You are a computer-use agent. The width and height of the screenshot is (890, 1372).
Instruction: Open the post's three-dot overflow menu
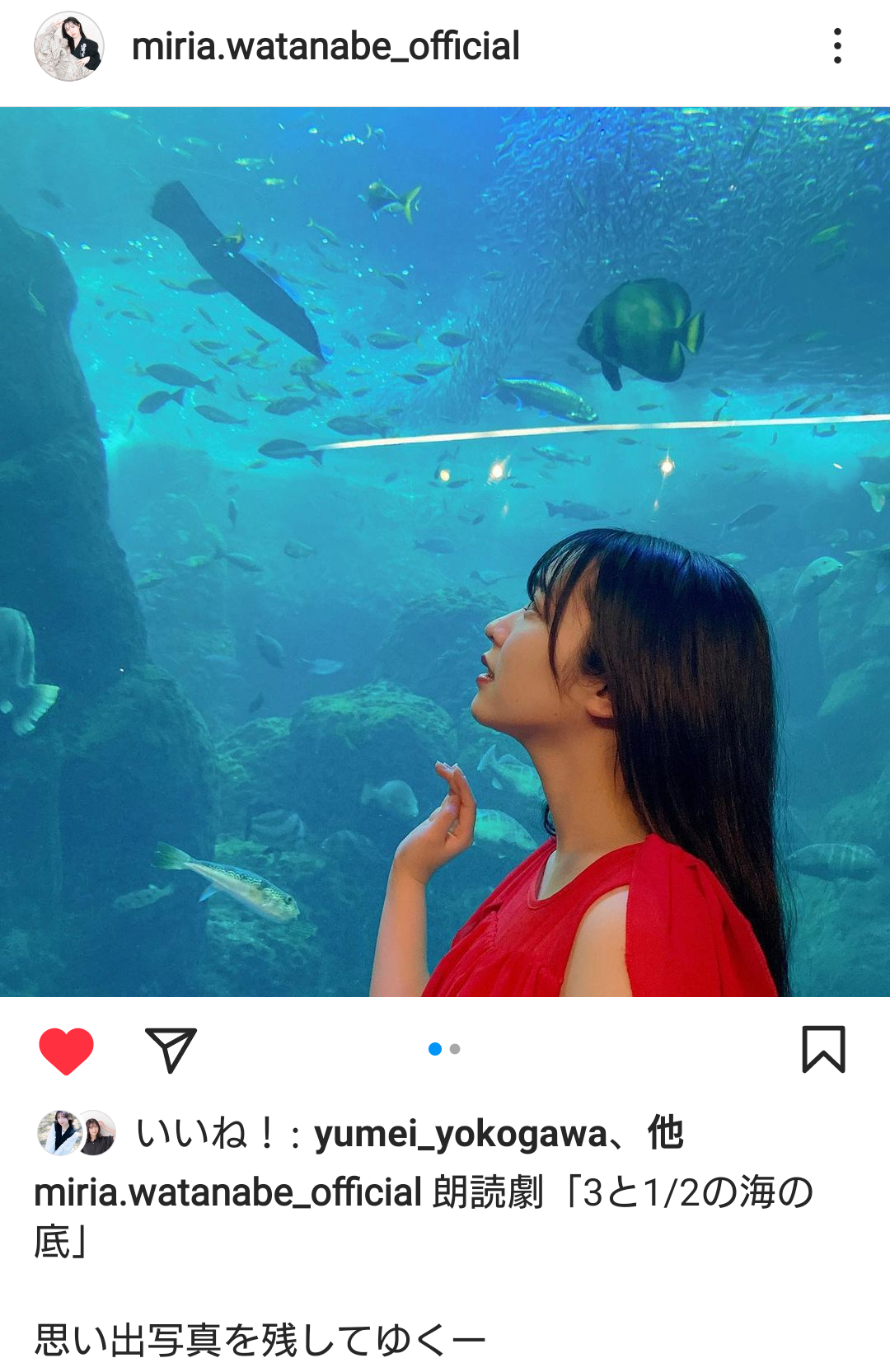point(837,46)
